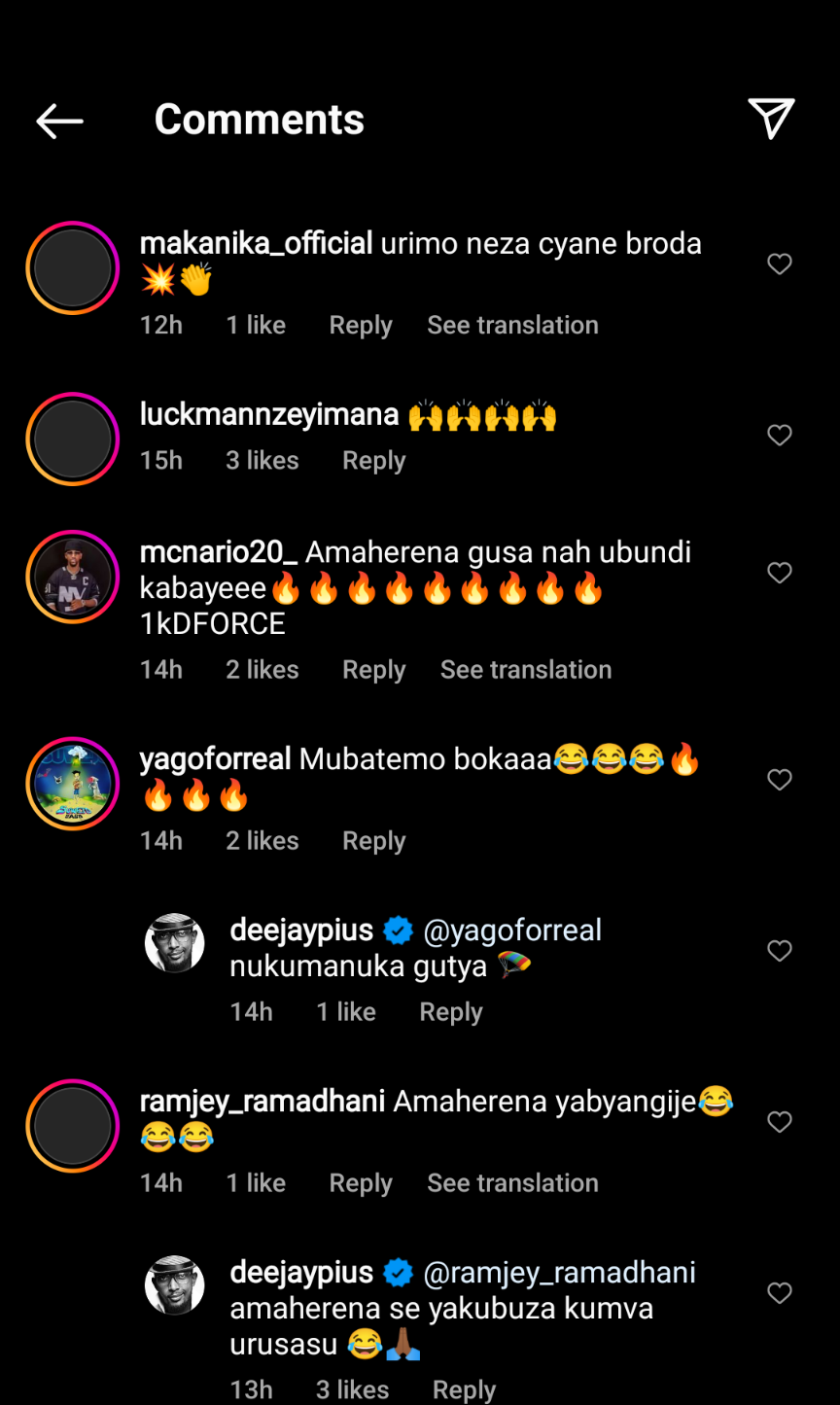
Task: Like yagoforreal's comment
Action: click(x=779, y=780)
